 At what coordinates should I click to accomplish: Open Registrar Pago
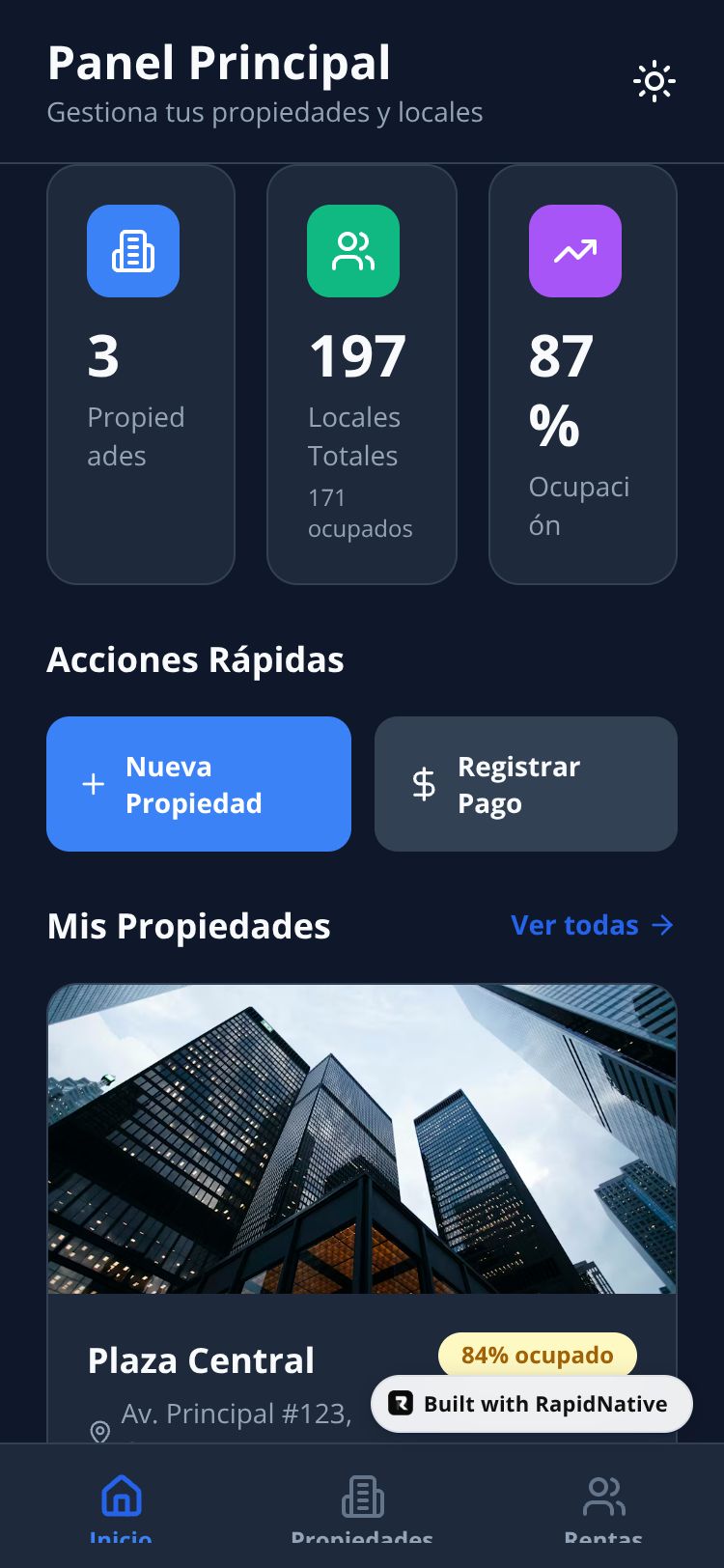pos(526,784)
